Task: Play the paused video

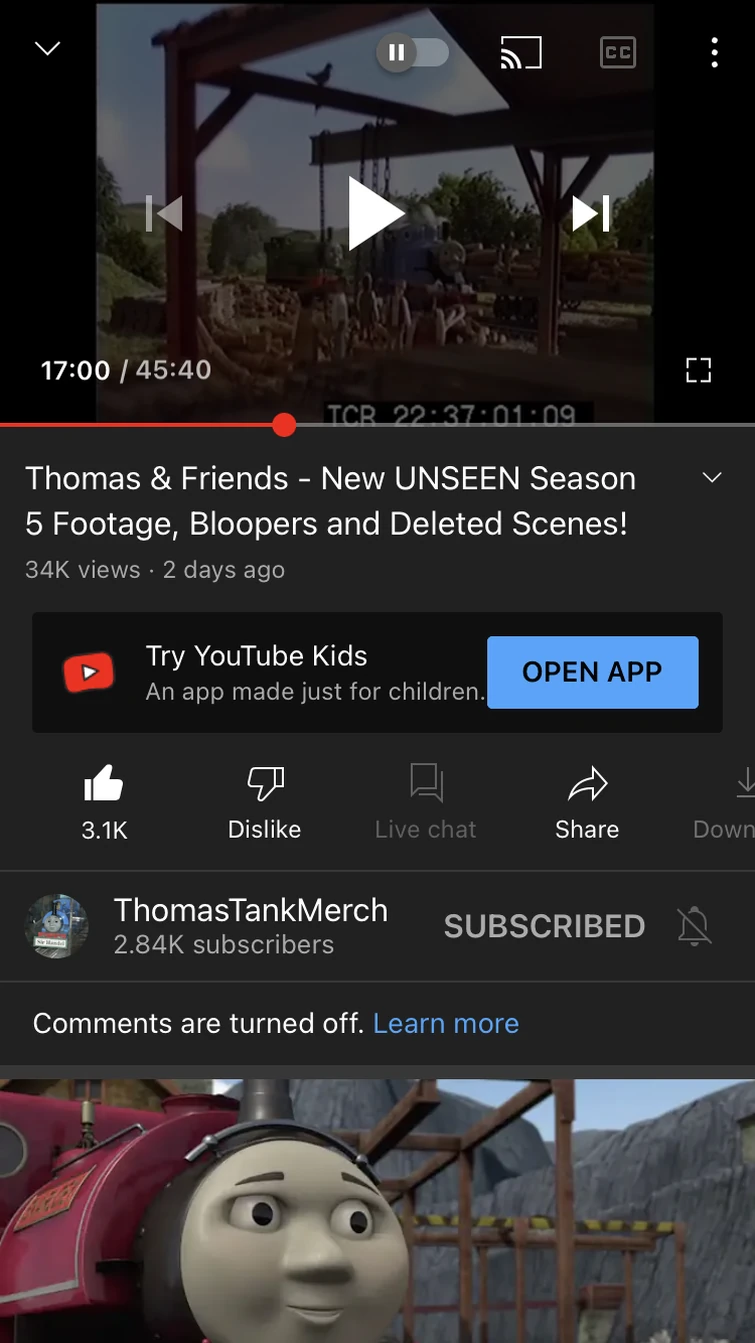Action: (375, 213)
